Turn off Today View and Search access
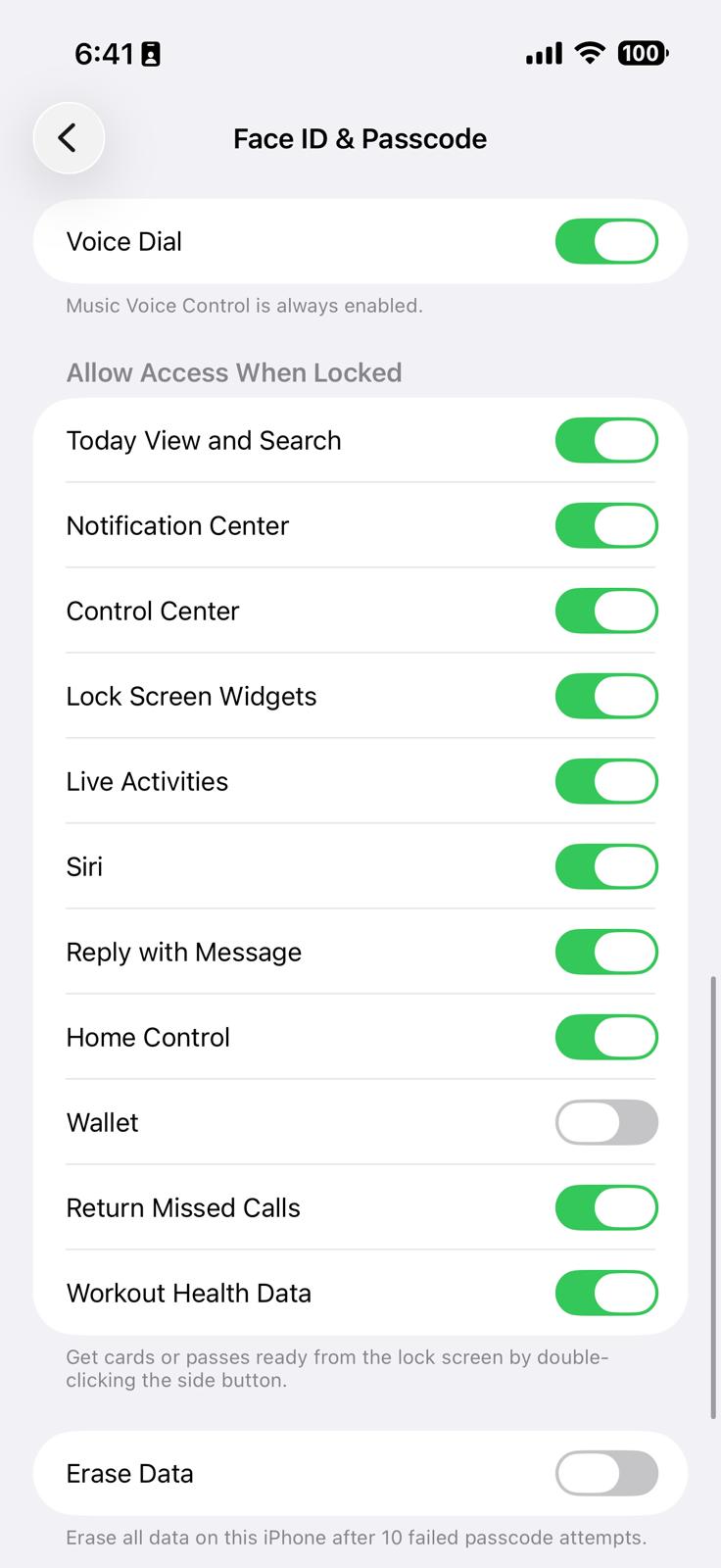The height and width of the screenshot is (1568, 721). 606,439
